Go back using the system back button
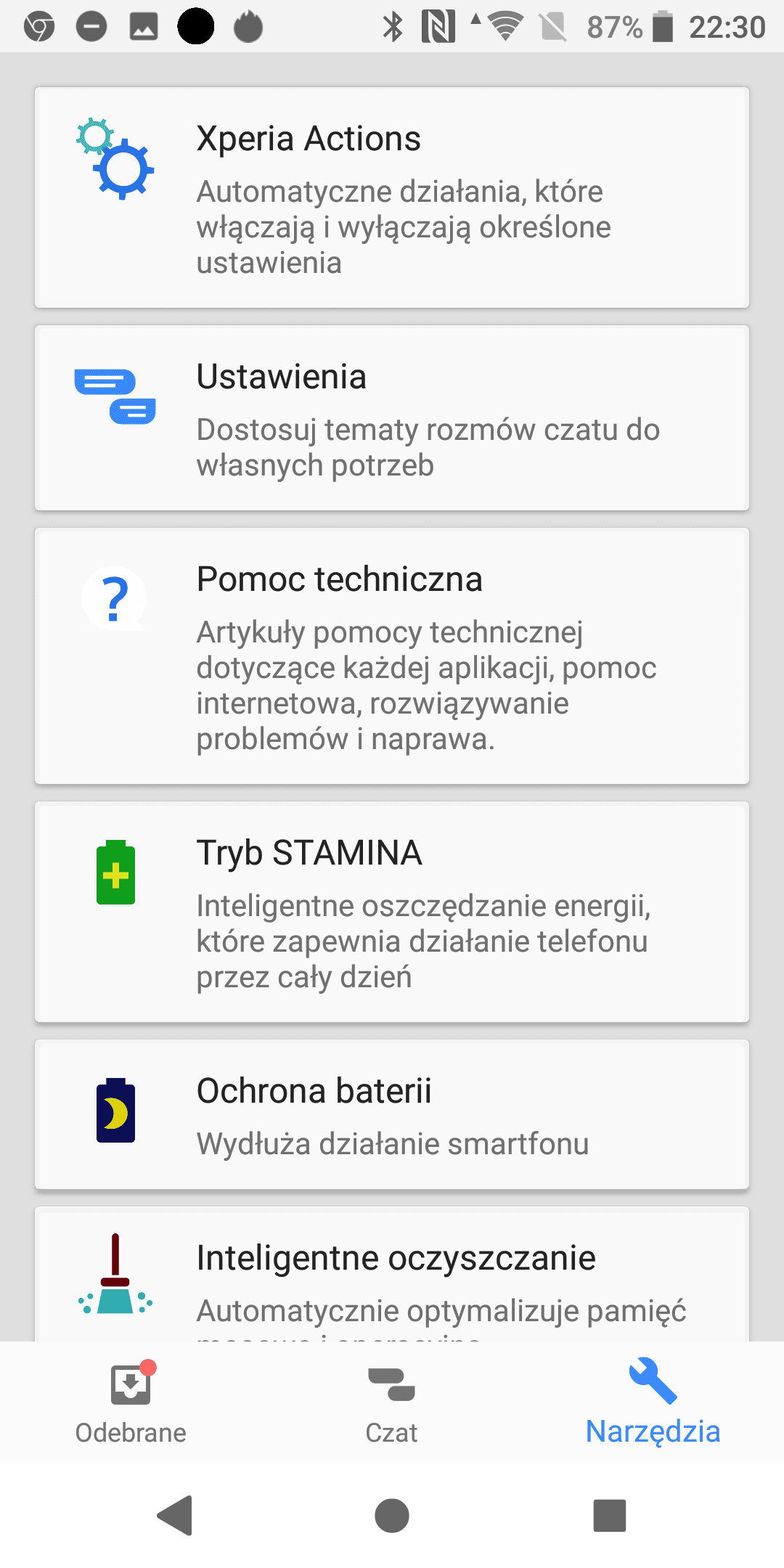The width and height of the screenshot is (784, 1568). tap(174, 1516)
